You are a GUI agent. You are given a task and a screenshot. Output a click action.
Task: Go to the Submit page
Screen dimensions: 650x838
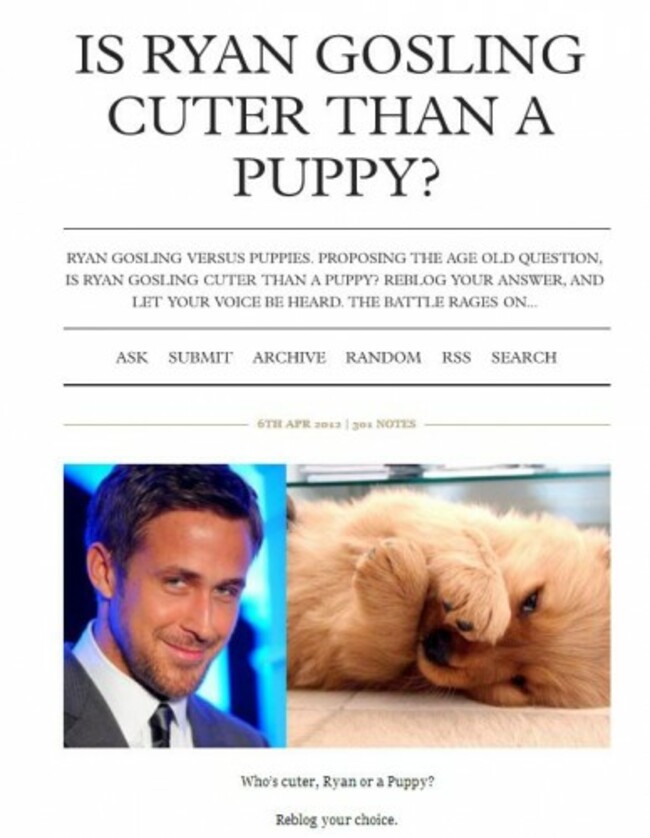pyautogui.click(x=200, y=357)
